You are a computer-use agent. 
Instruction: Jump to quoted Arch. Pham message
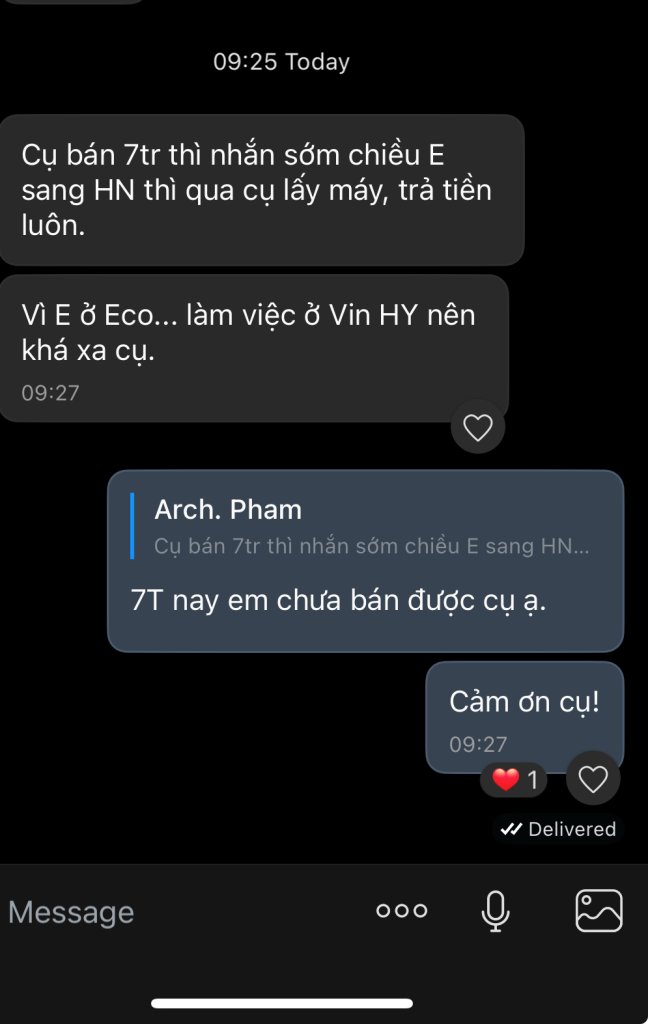click(366, 527)
